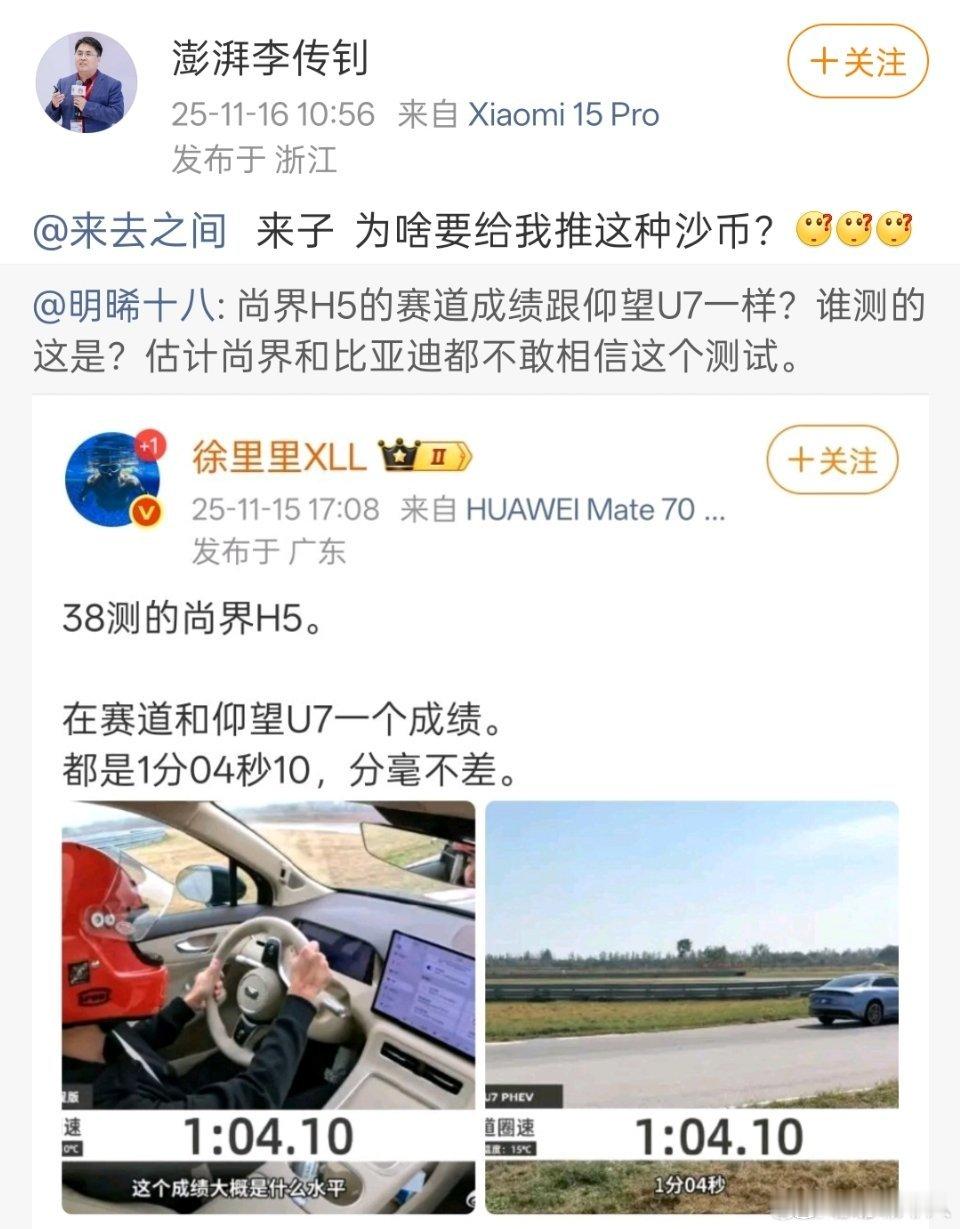Screen dimensions: 960x1229
Task: Click the level II badge icon next to the crown
Action: click(x=436, y=455)
